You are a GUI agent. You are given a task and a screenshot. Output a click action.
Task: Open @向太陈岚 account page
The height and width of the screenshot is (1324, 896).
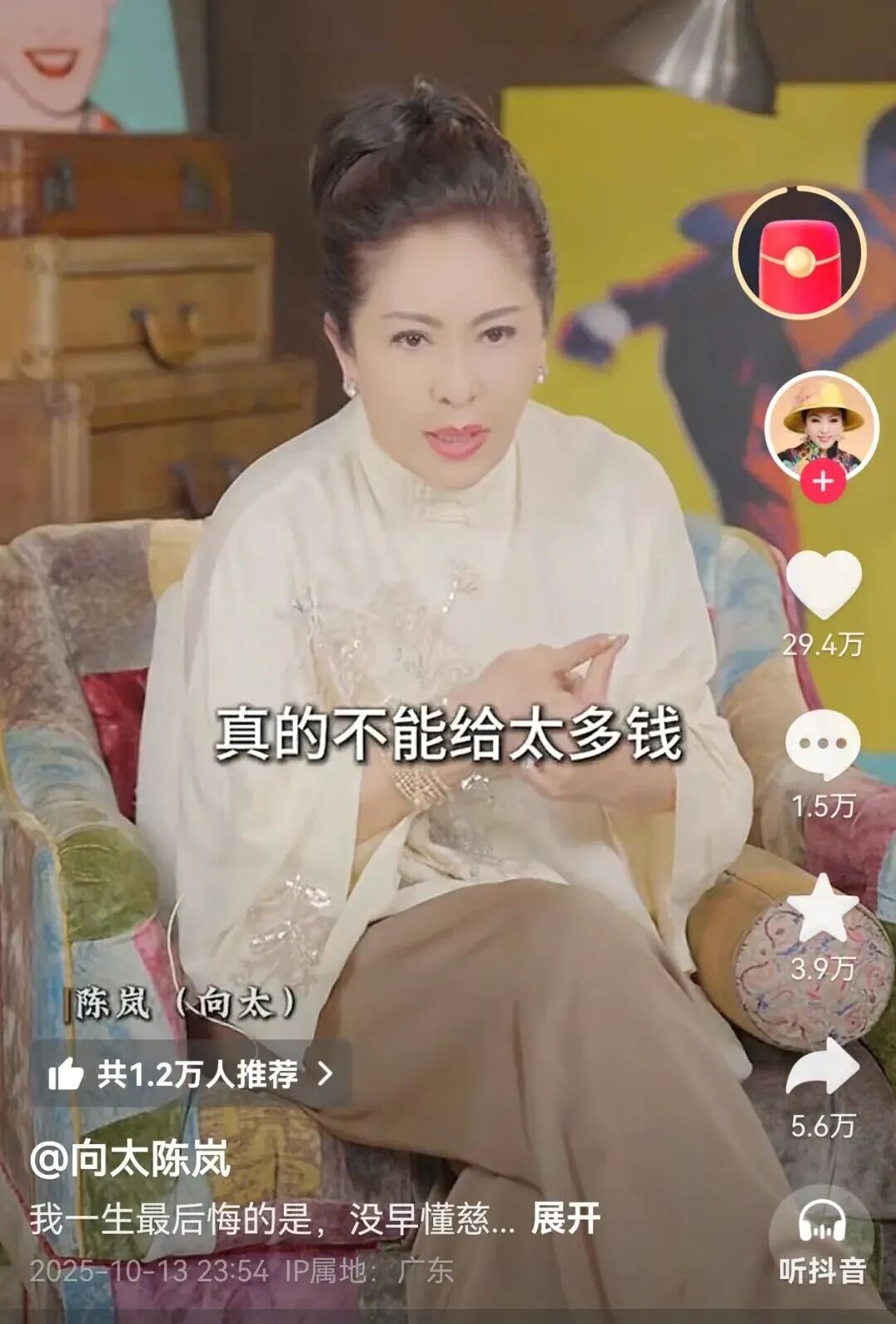click(x=130, y=1158)
